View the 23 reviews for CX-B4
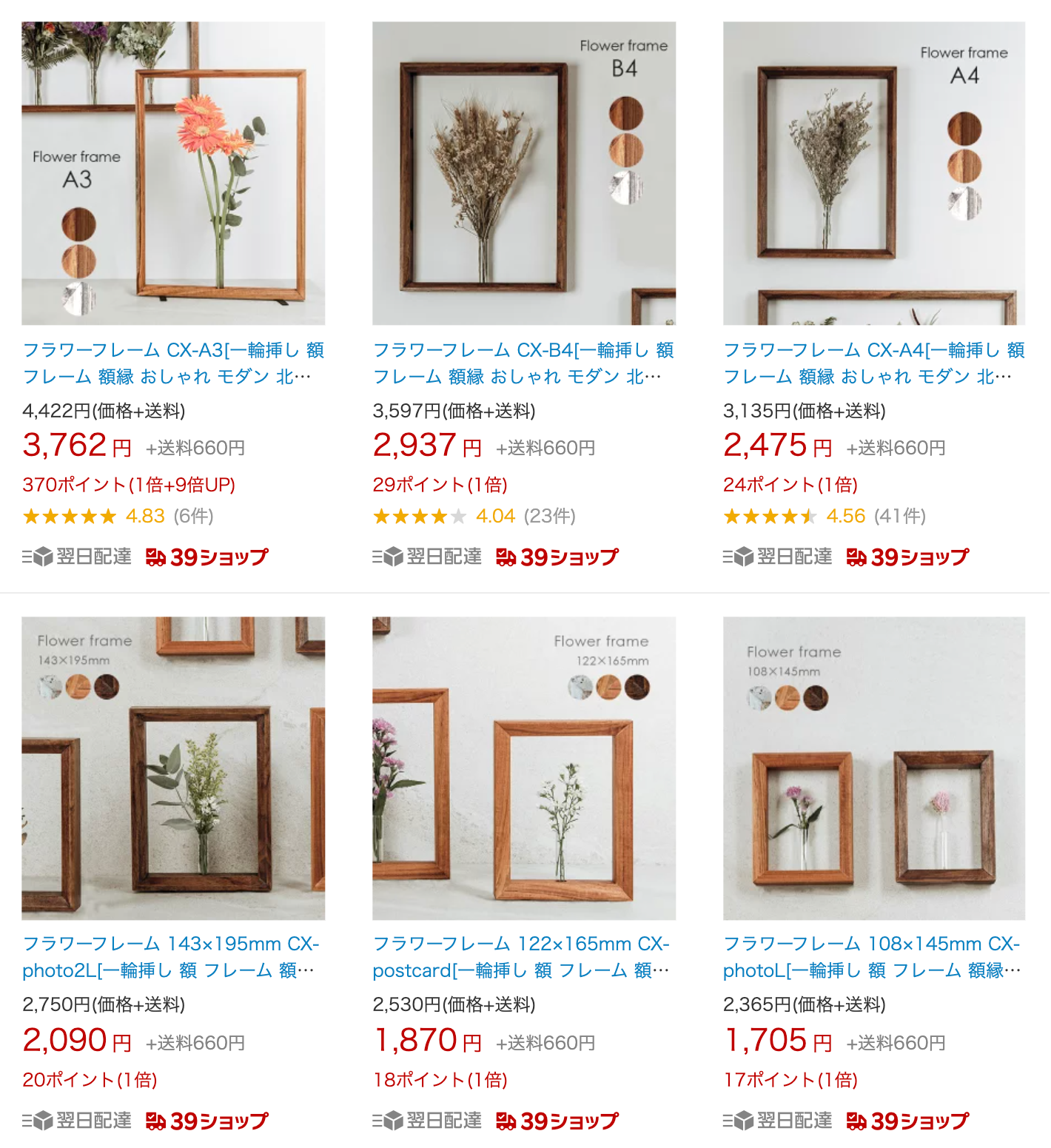Image resolution: width=1051 pixels, height=1148 pixels. (x=549, y=516)
